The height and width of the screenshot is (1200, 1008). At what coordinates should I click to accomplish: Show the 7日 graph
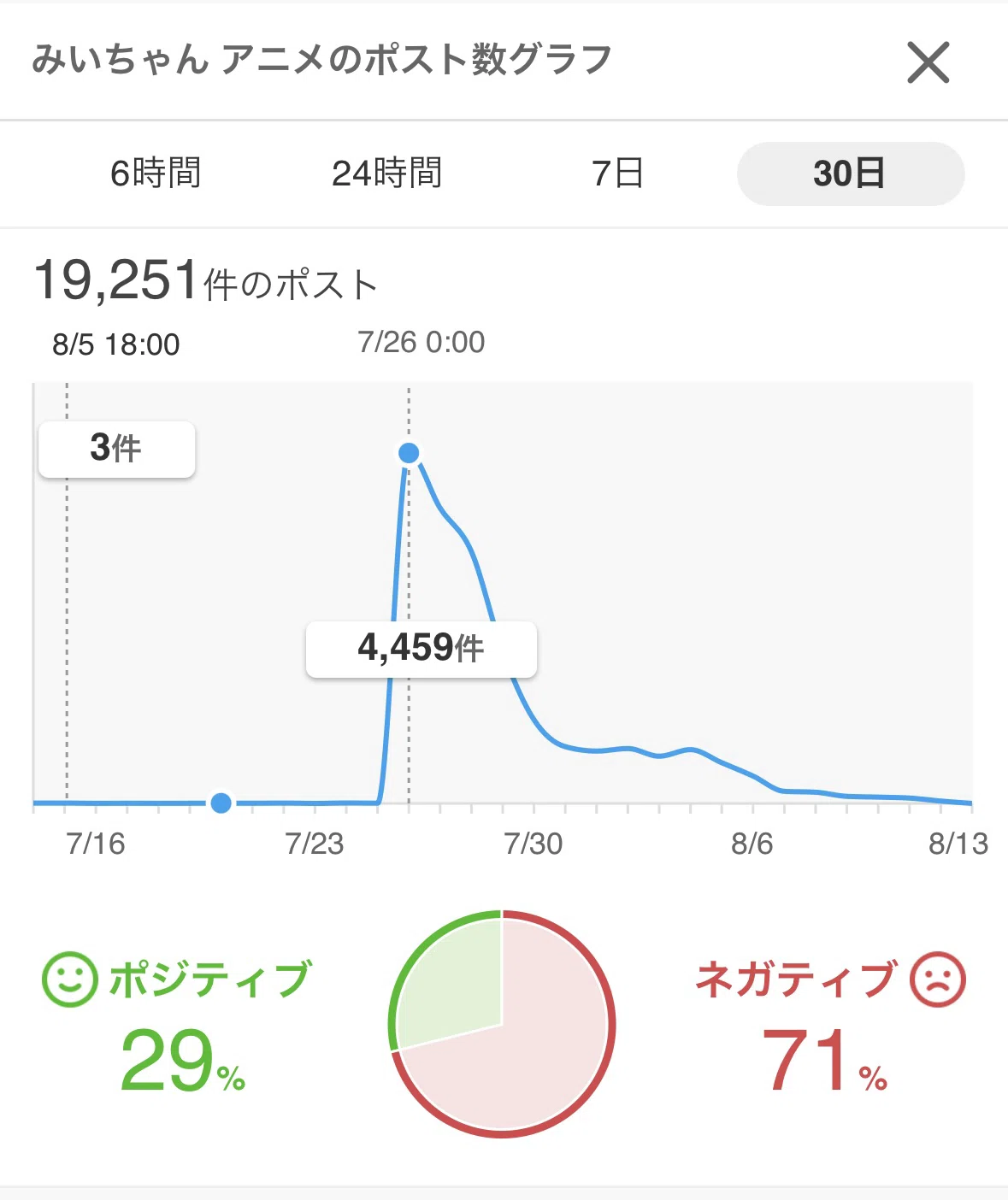(617, 174)
